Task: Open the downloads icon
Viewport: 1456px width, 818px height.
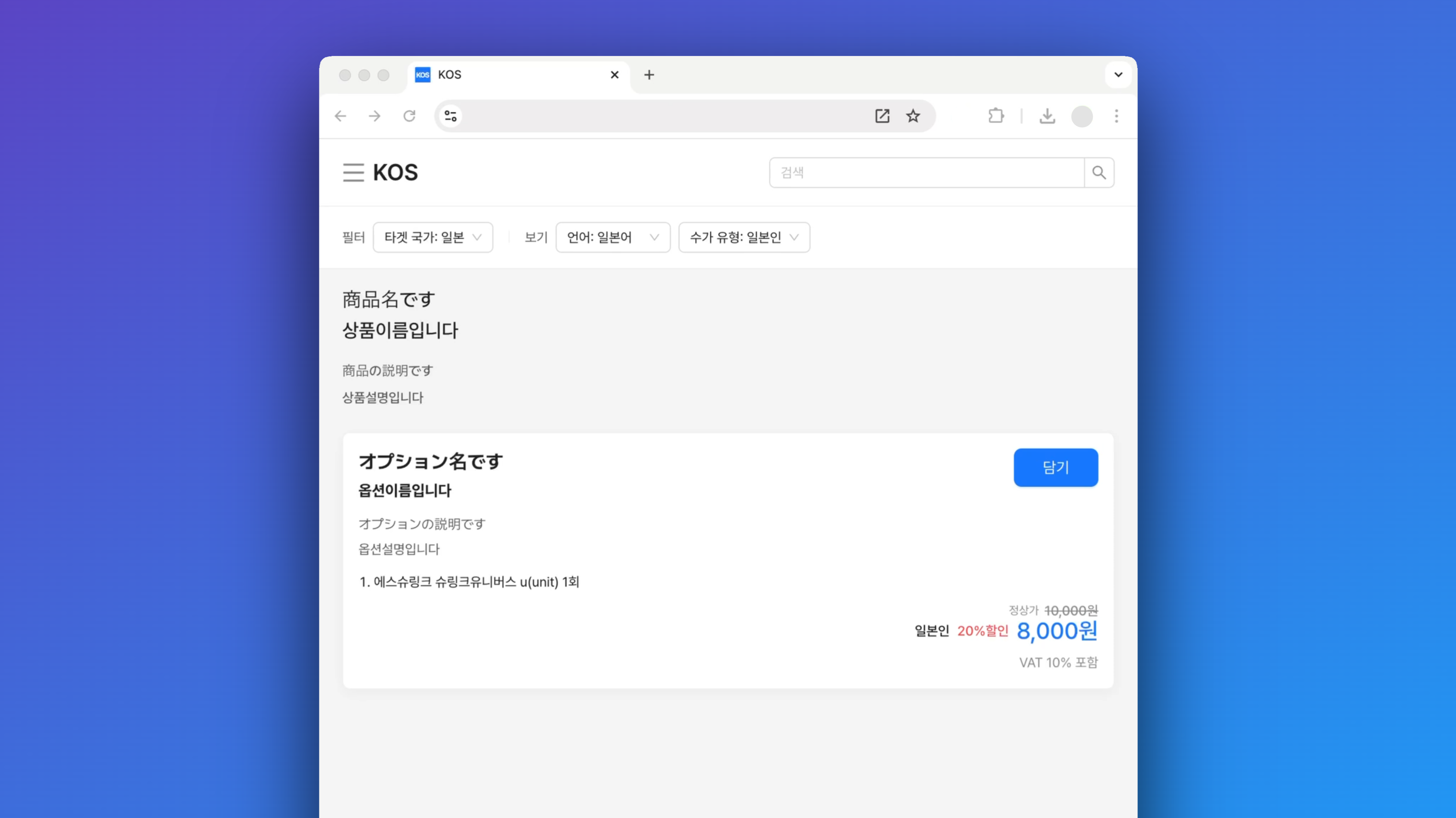Action: (x=1047, y=116)
